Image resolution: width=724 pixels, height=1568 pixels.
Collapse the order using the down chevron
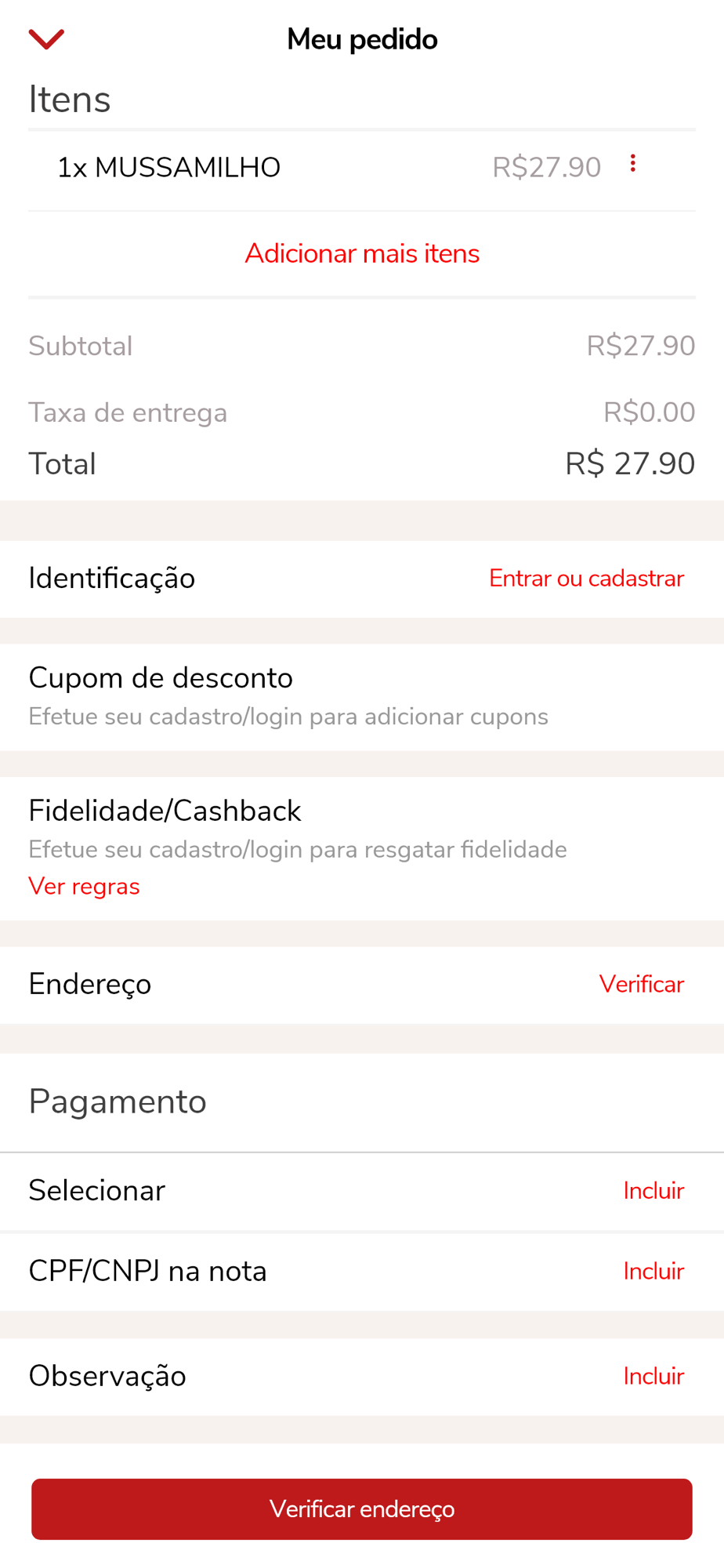pyautogui.click(x=46, y=39)
